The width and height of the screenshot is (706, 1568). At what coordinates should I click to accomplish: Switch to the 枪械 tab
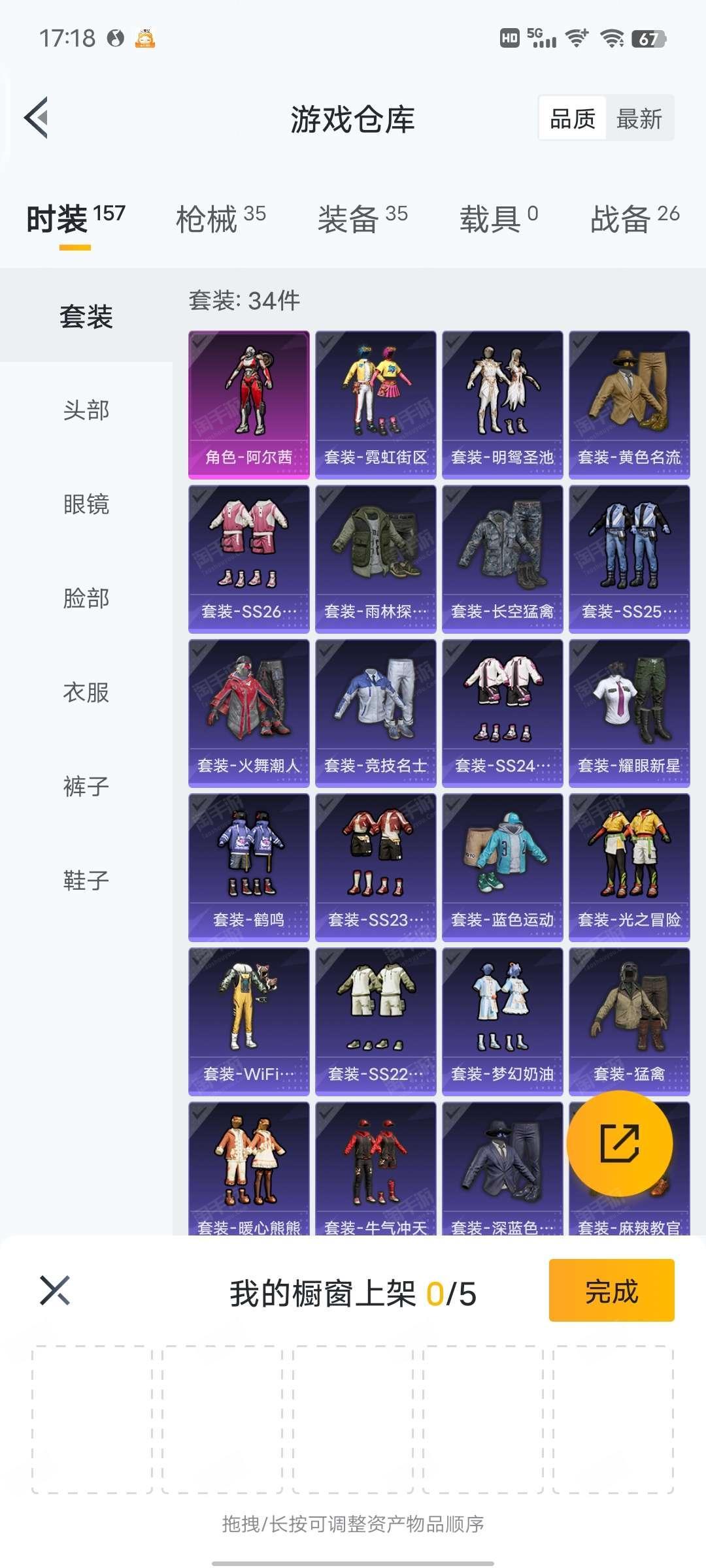tap(221, 218)
